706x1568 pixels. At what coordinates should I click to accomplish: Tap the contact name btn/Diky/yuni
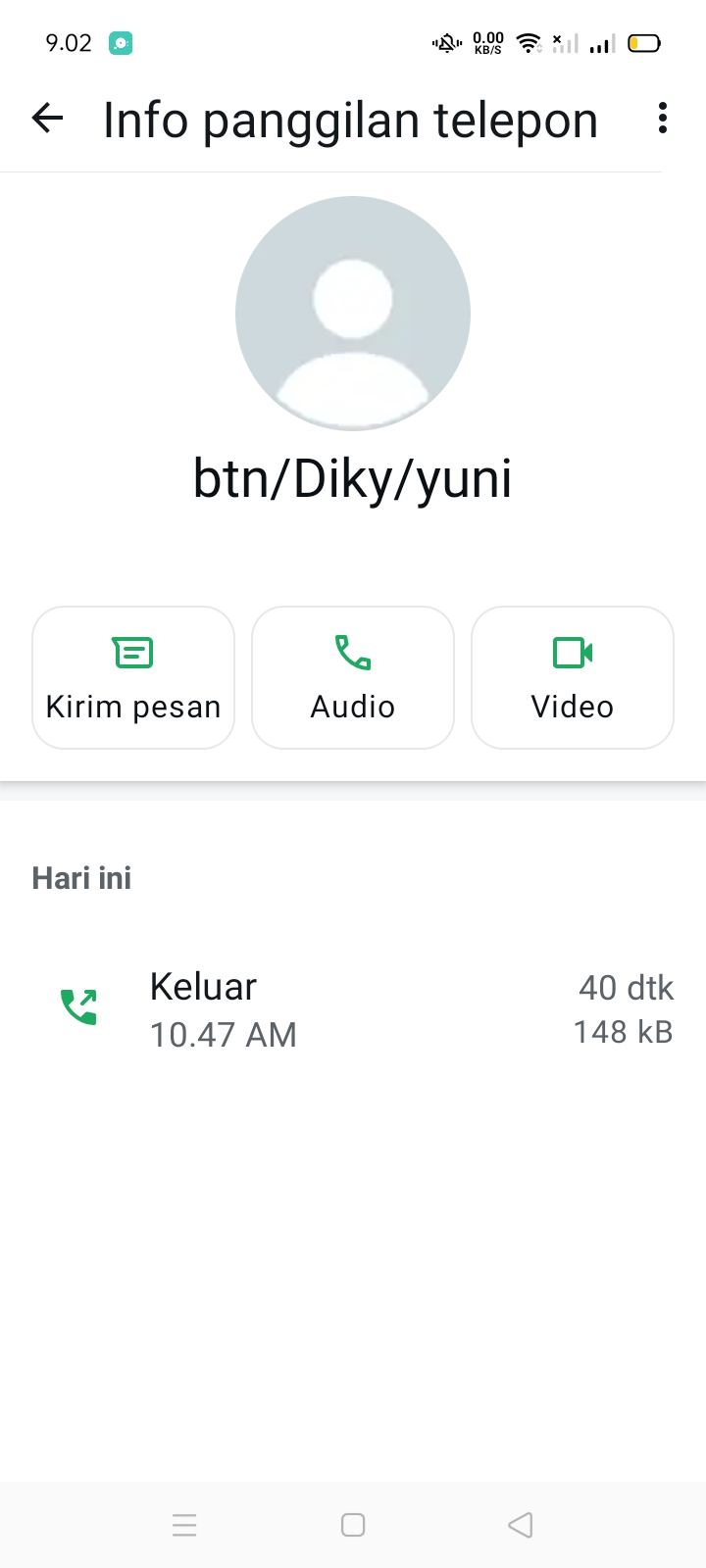pos(352,478)
